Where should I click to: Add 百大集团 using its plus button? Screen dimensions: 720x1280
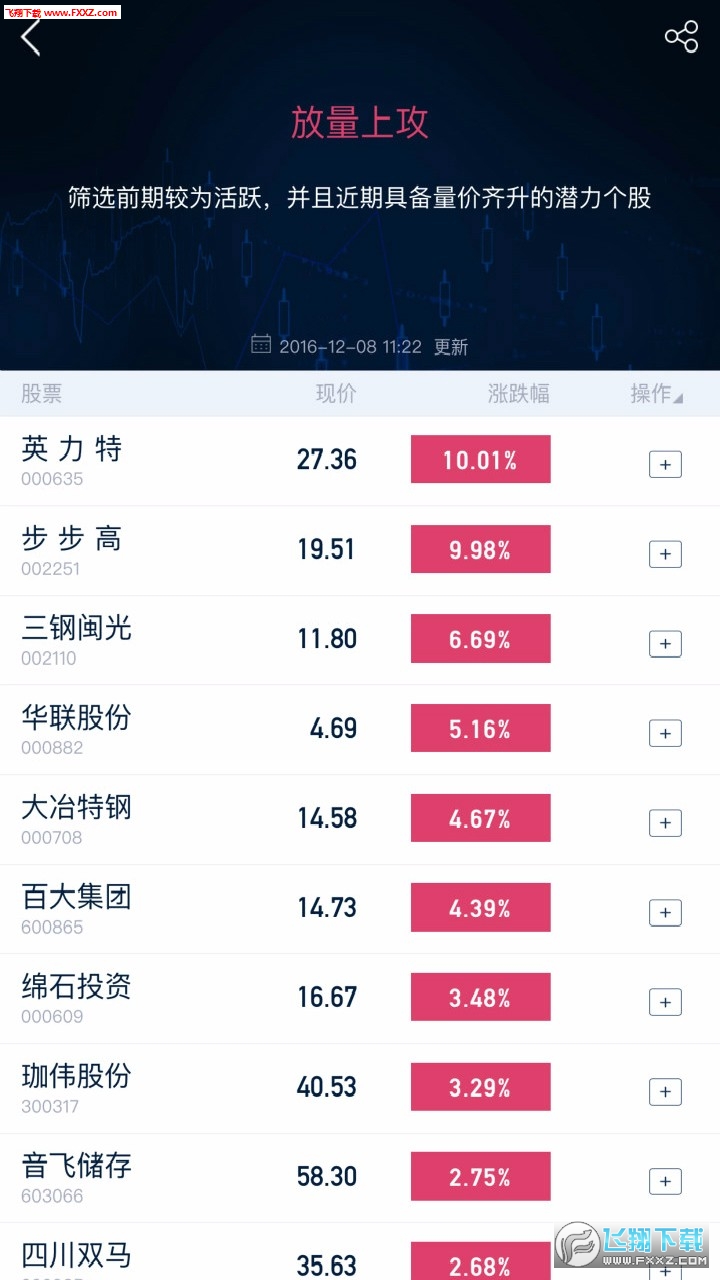coord(665,912)
